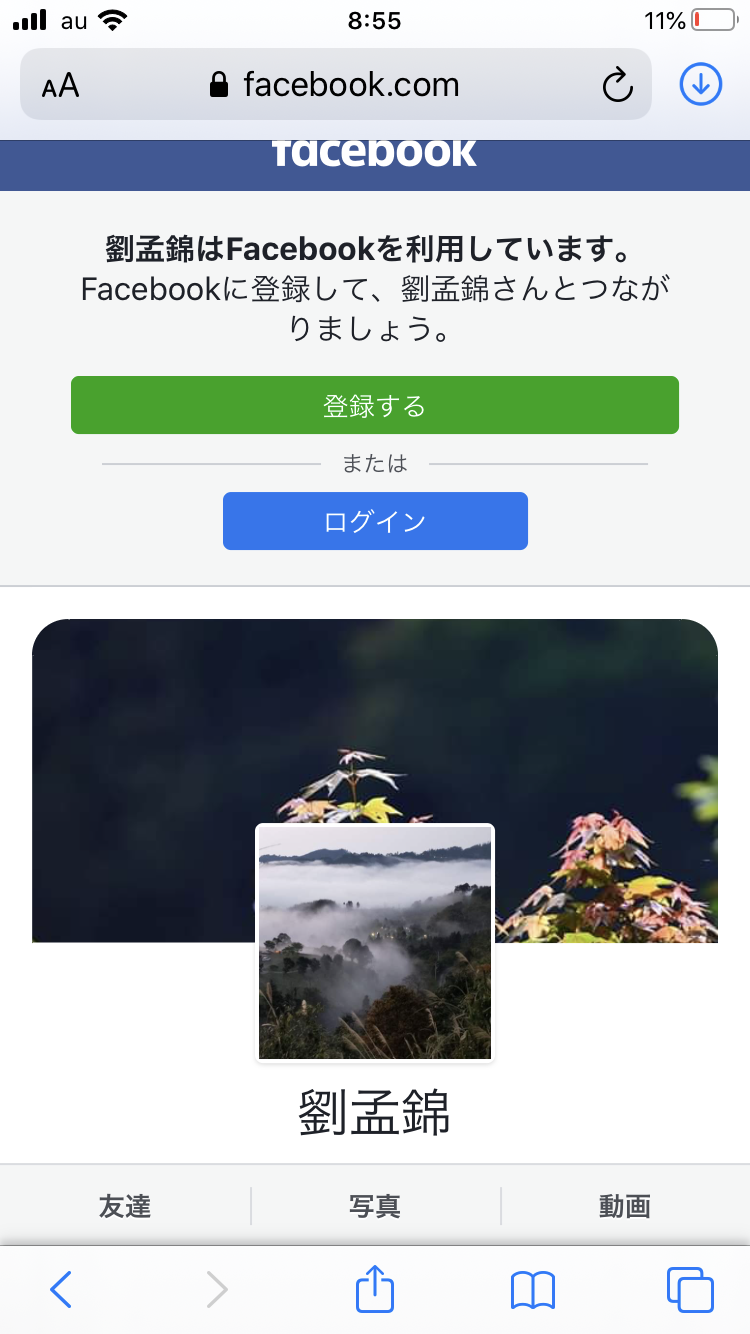Tap the blue ログイン button
Viewport: 750px width, 1334px height.
[x=375, y=521]
